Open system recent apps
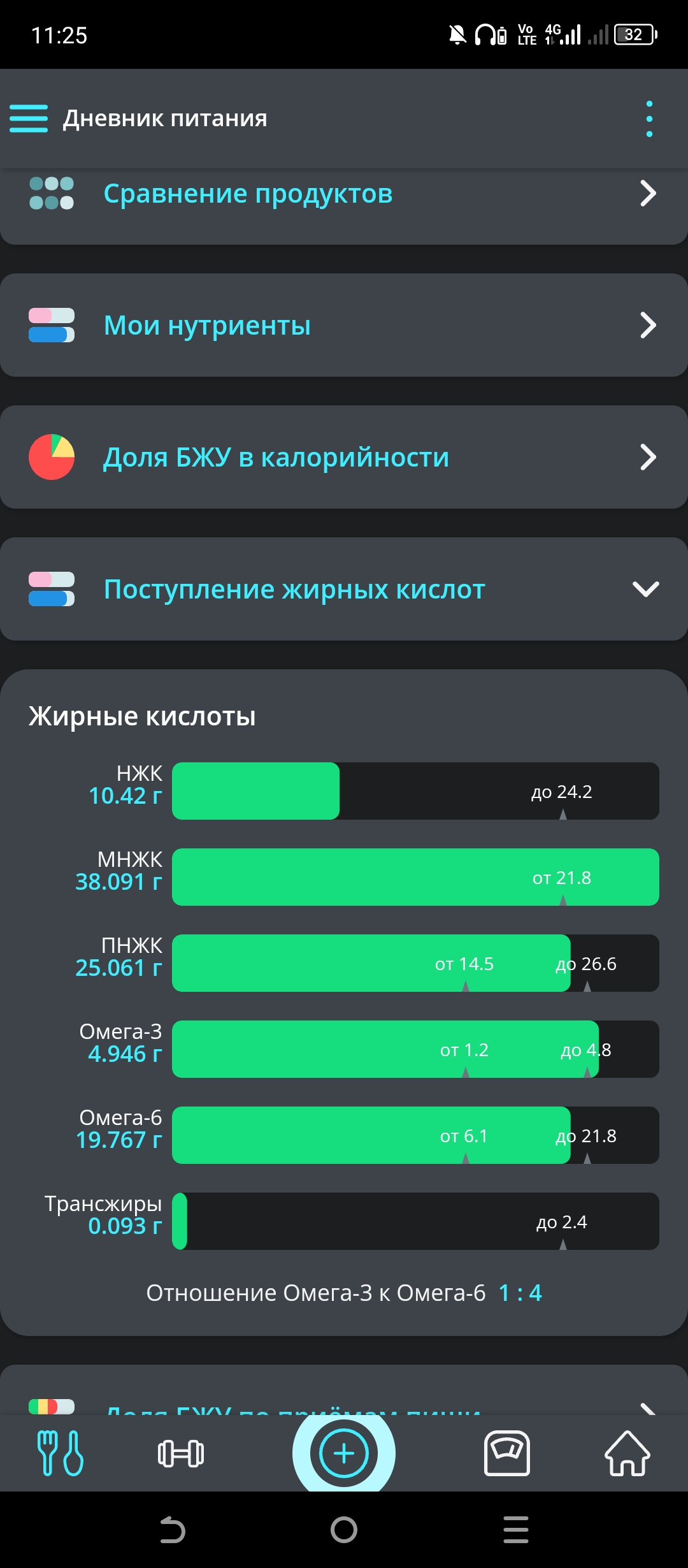688x1568 pixels. pyautogui.click(x=516, y=1530)
